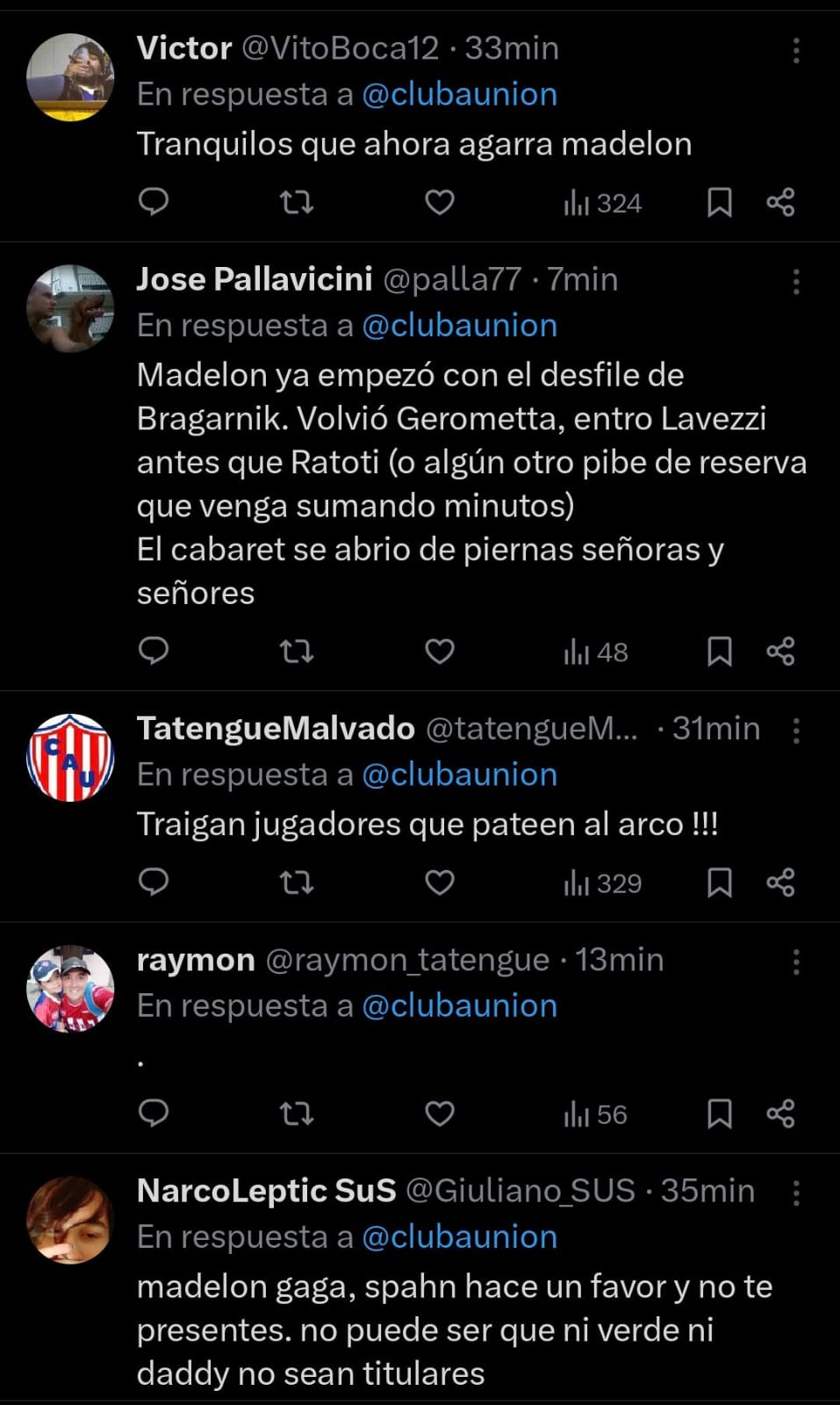Image resolution: width=840 pixels, height=1405 pixels.
Task: Retweet raymon's tweet
Action: pyautogui.click(x=296, y=1114)
